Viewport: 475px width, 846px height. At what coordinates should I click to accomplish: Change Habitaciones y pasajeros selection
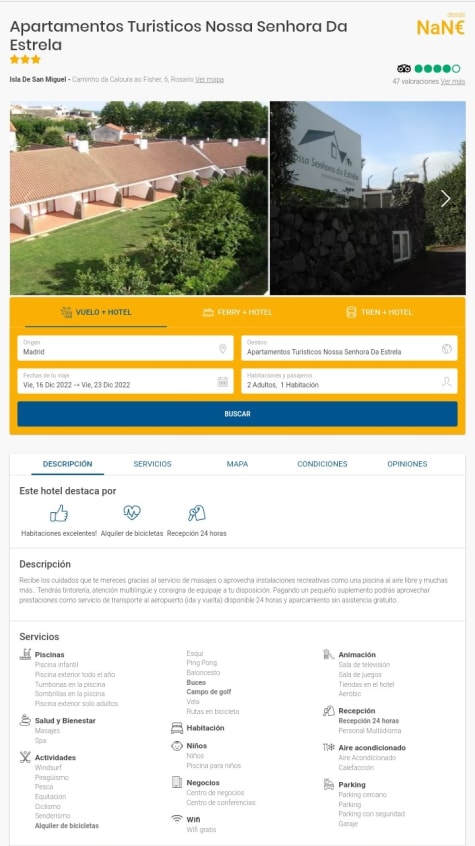click(x=349, y=381)
